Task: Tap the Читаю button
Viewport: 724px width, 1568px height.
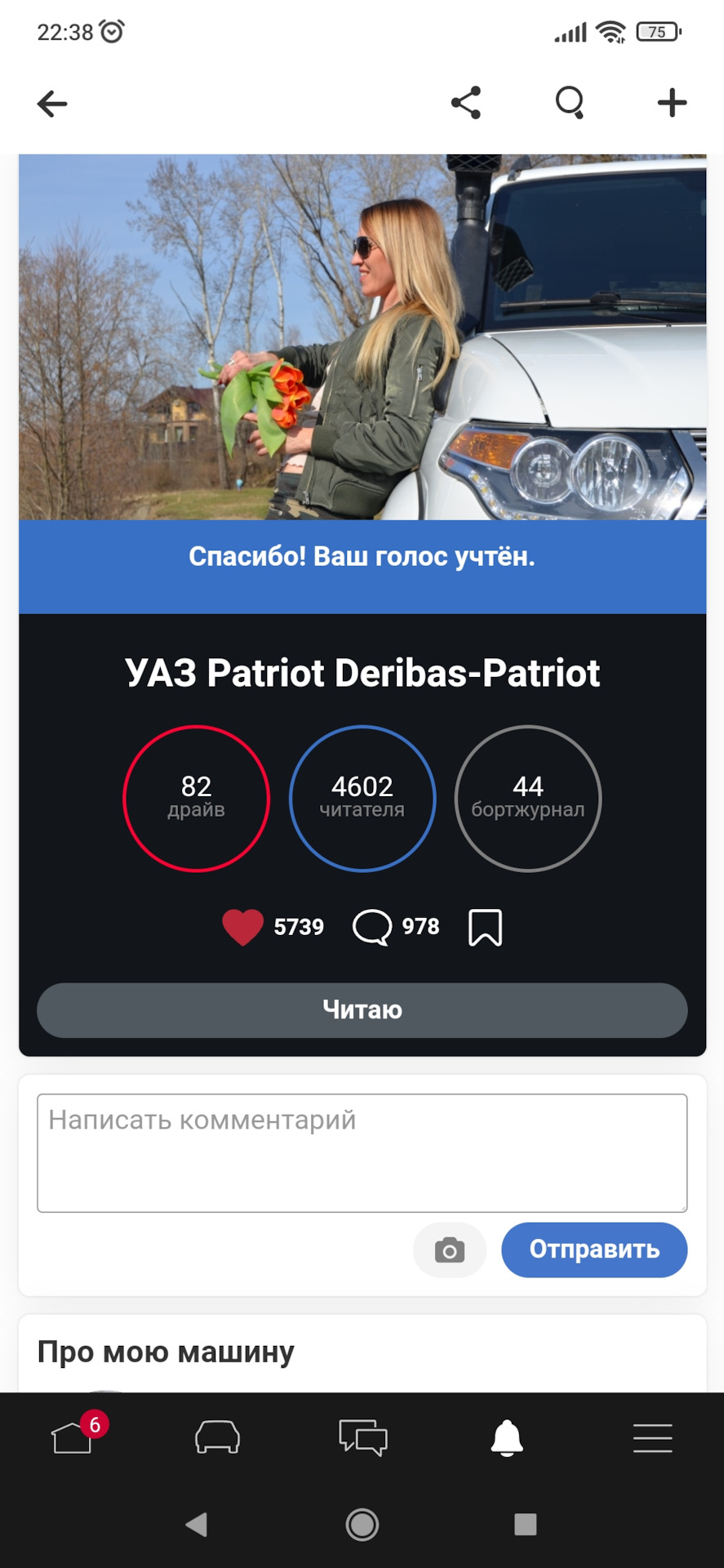Action: tap(362, 1010)
